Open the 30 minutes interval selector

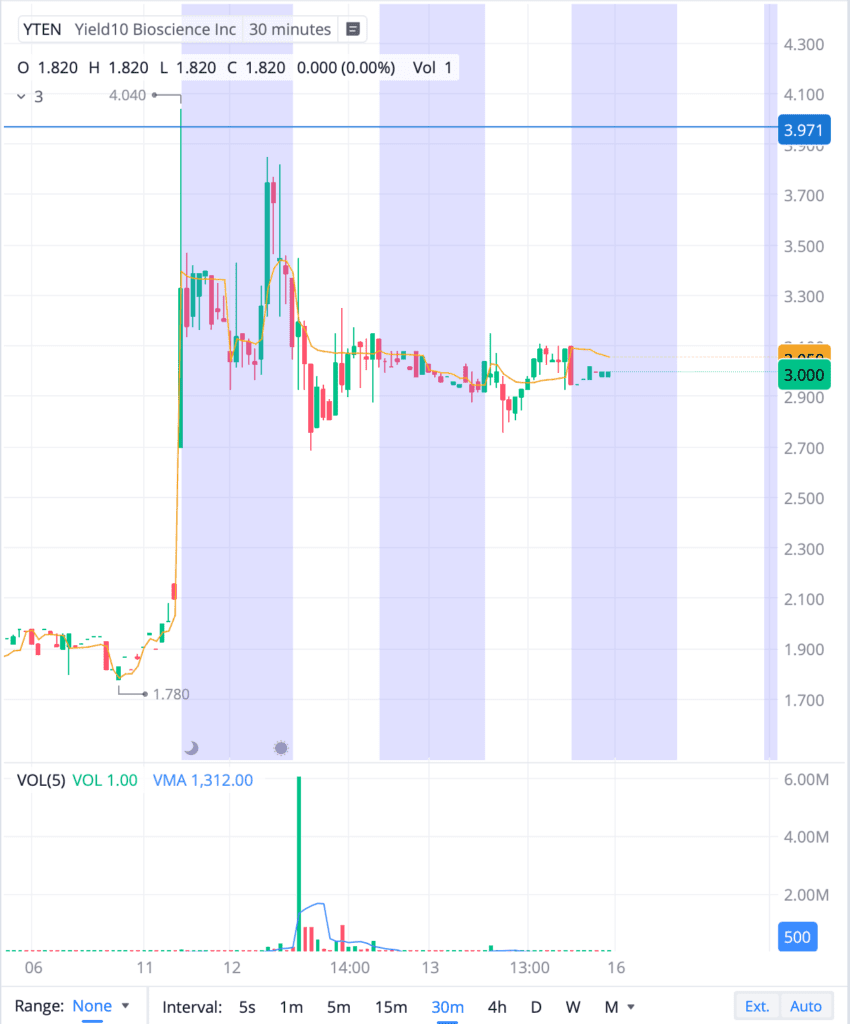coord(289,29)
